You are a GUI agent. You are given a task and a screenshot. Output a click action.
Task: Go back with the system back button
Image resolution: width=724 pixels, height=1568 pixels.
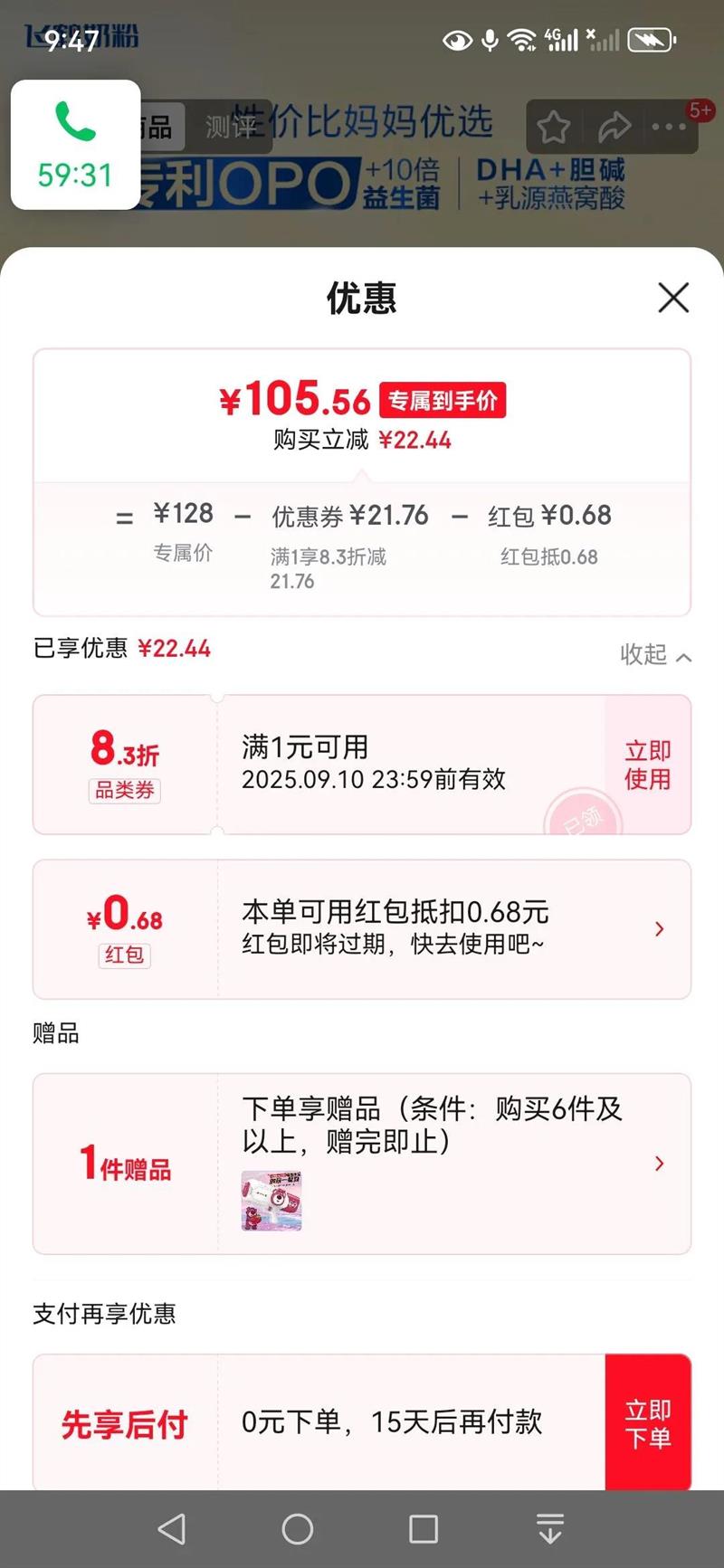coord(172,1529)
